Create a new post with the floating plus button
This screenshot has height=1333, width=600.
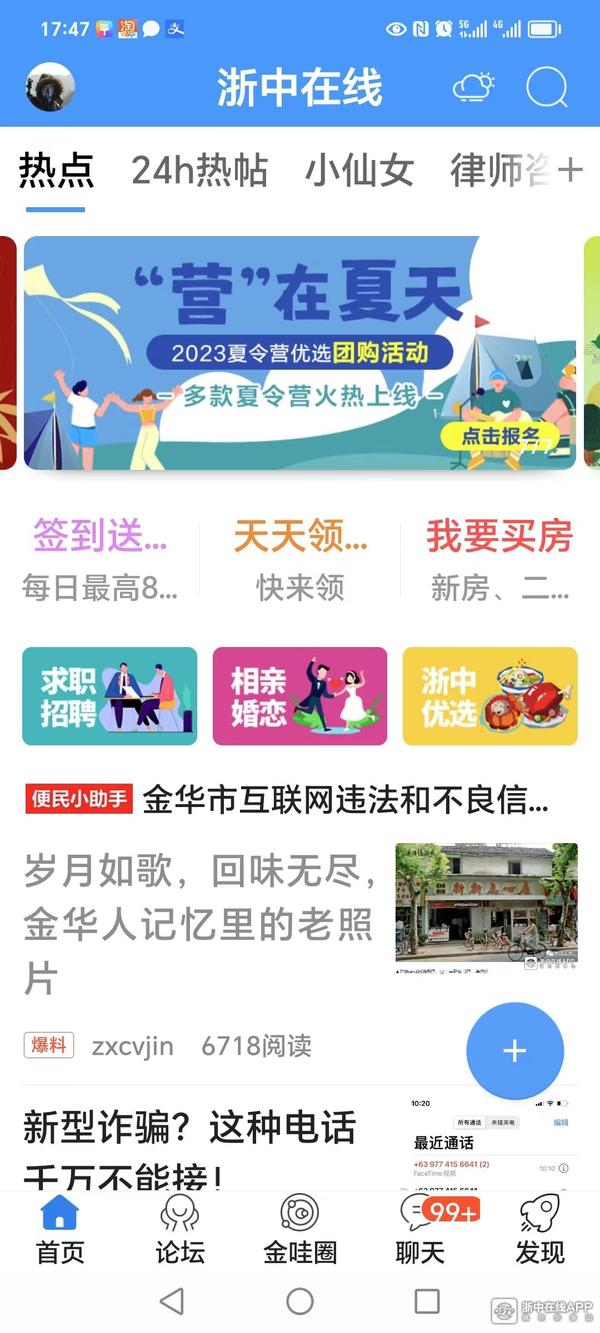(x=515, y=1050)
